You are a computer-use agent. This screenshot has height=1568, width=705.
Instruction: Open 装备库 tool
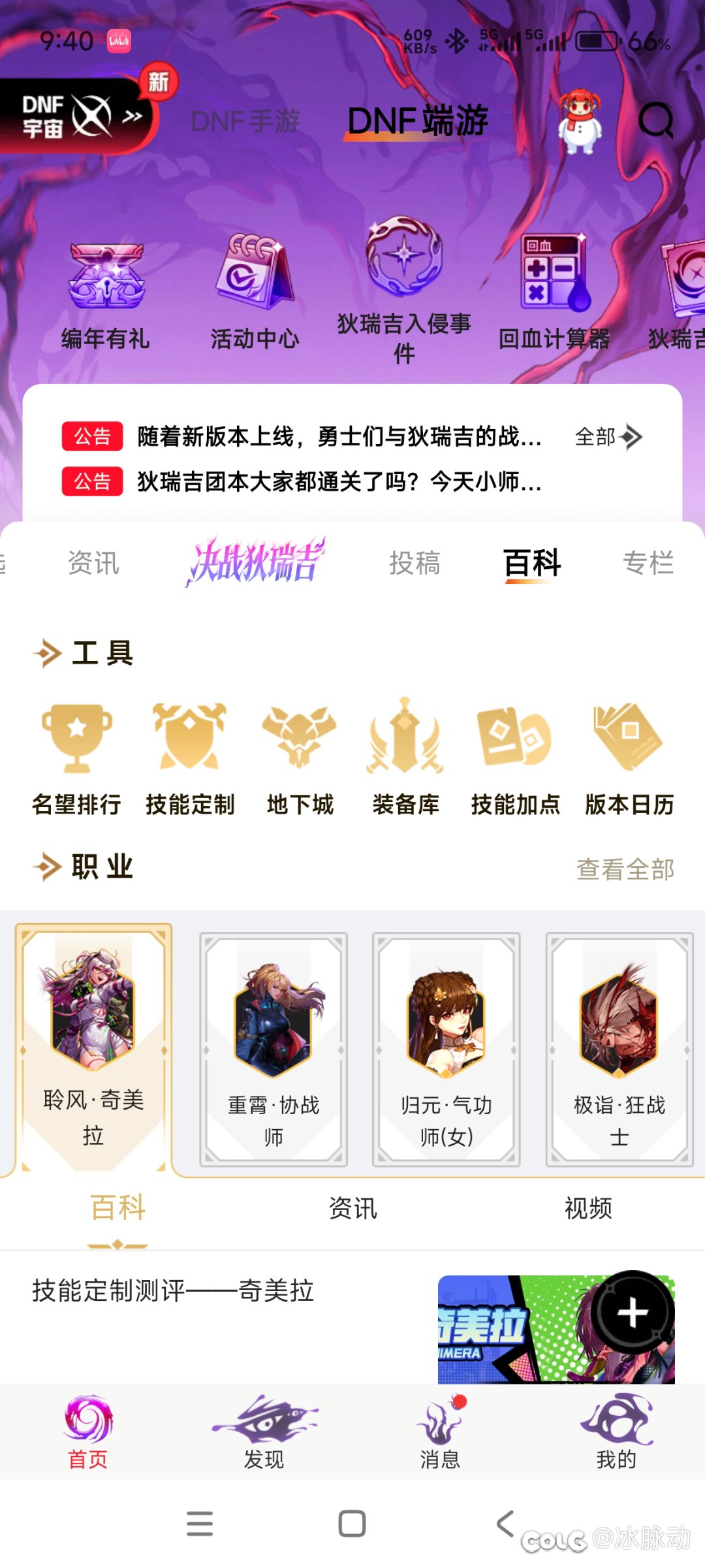[405, 758]
